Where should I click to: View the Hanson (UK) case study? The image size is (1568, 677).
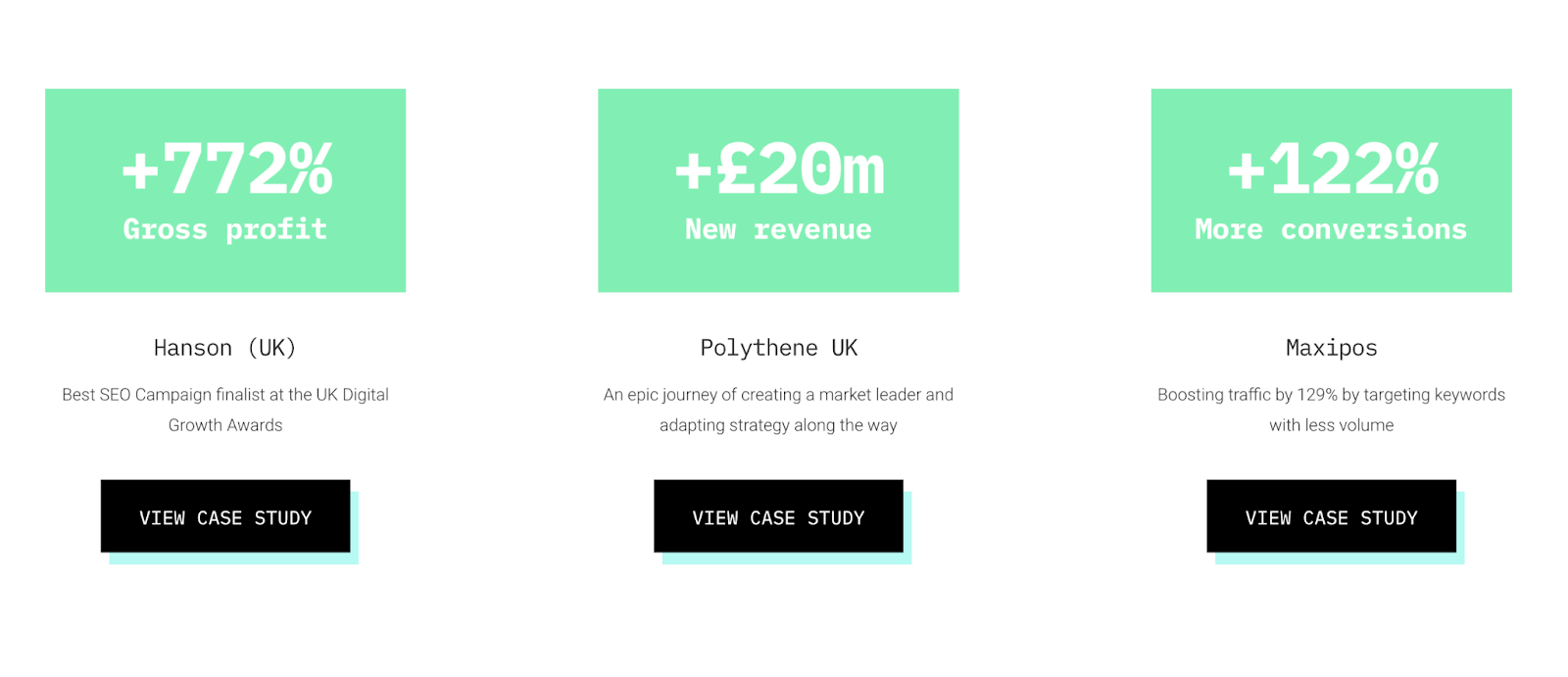point(225,516)
